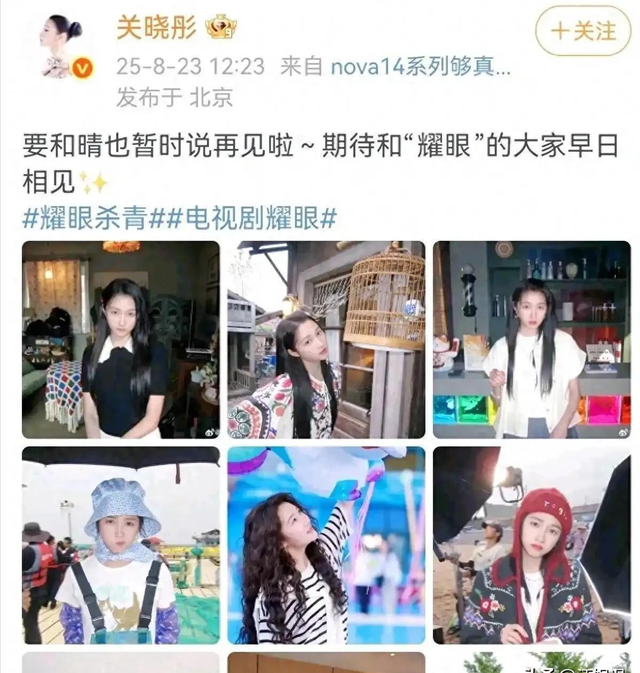Open the photo with the birdcage
This screenshot has height=673, width=640.
pyautogui.click(x=326, y=339)
